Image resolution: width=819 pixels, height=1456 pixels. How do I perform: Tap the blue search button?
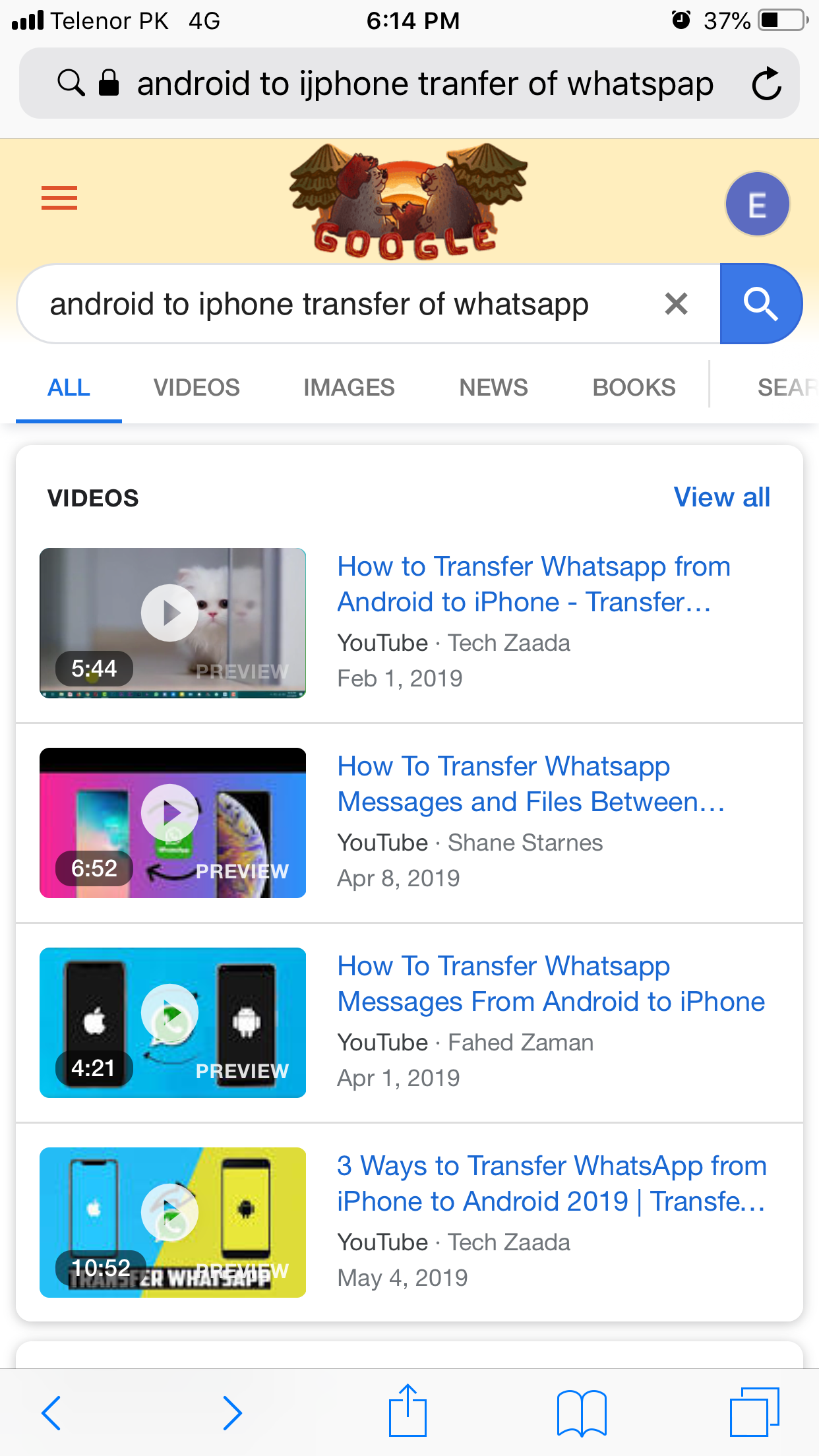tap(761, 304)
